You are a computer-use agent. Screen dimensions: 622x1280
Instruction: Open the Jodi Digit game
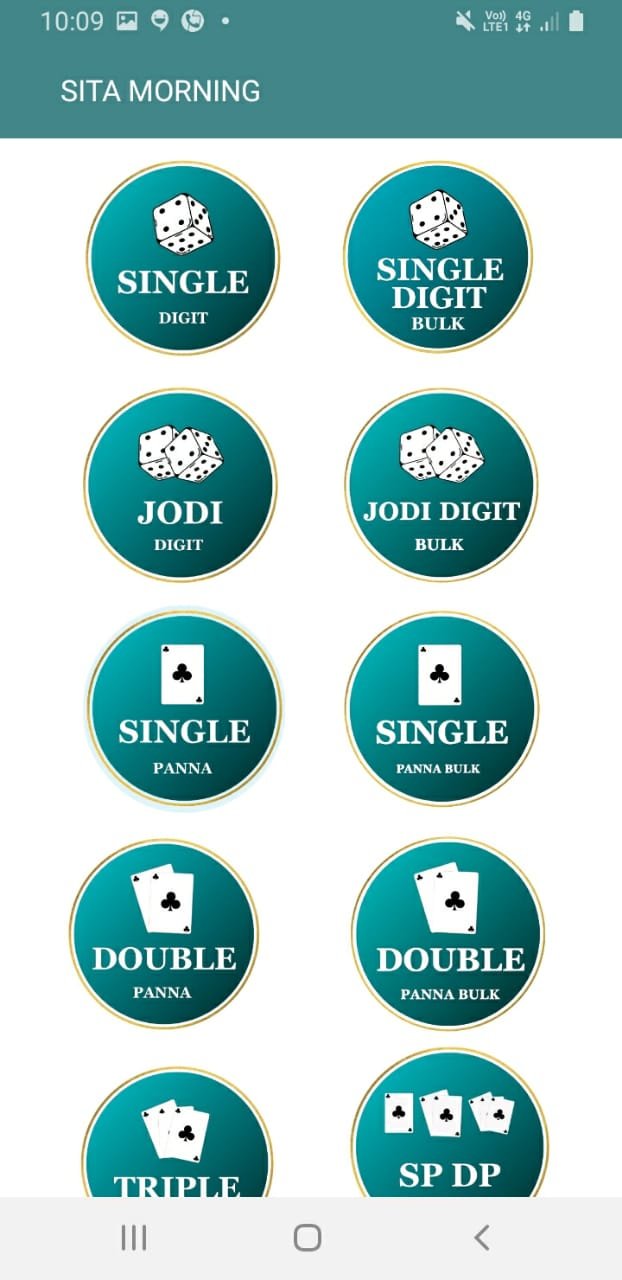click(180, 485)
